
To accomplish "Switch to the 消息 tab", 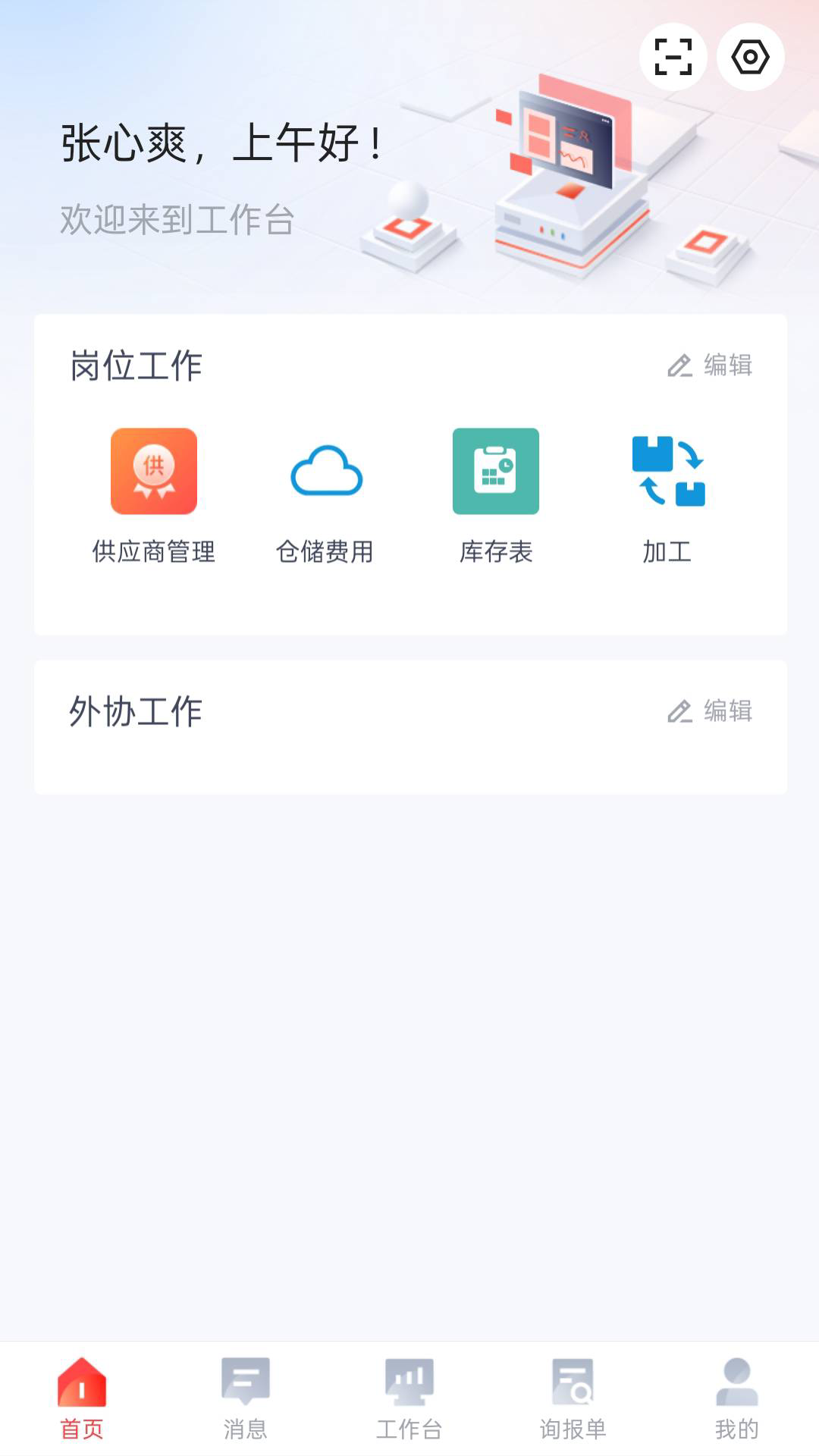I will pyautogui.click(x=246, y=1398).
